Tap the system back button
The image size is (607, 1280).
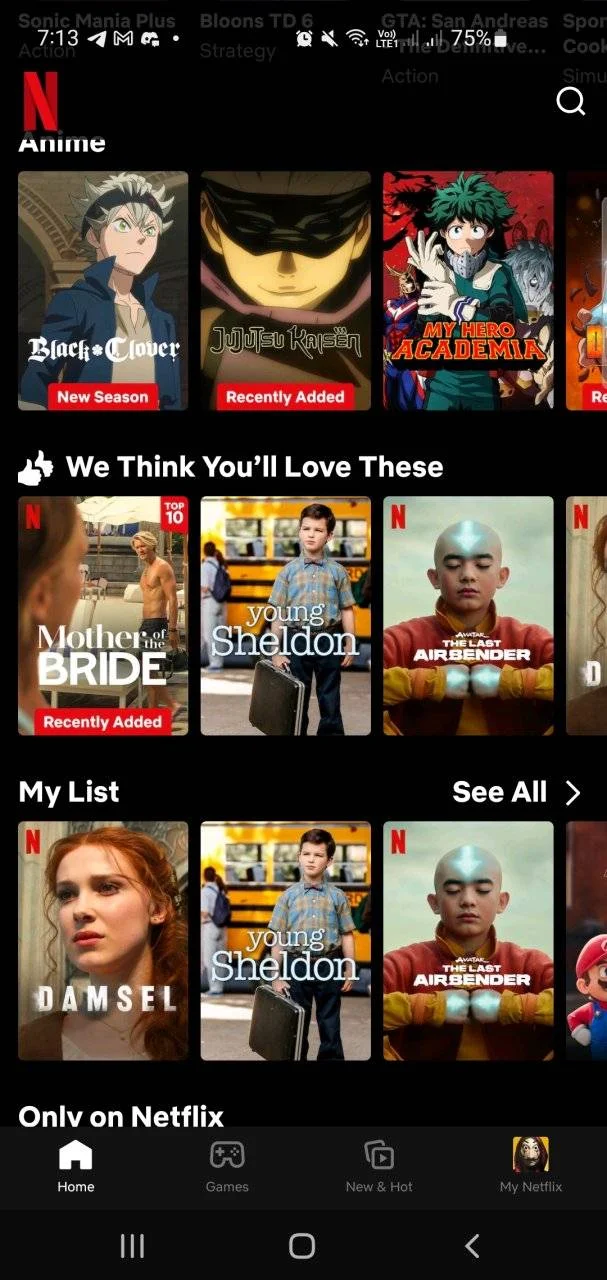click(473, 1245)
